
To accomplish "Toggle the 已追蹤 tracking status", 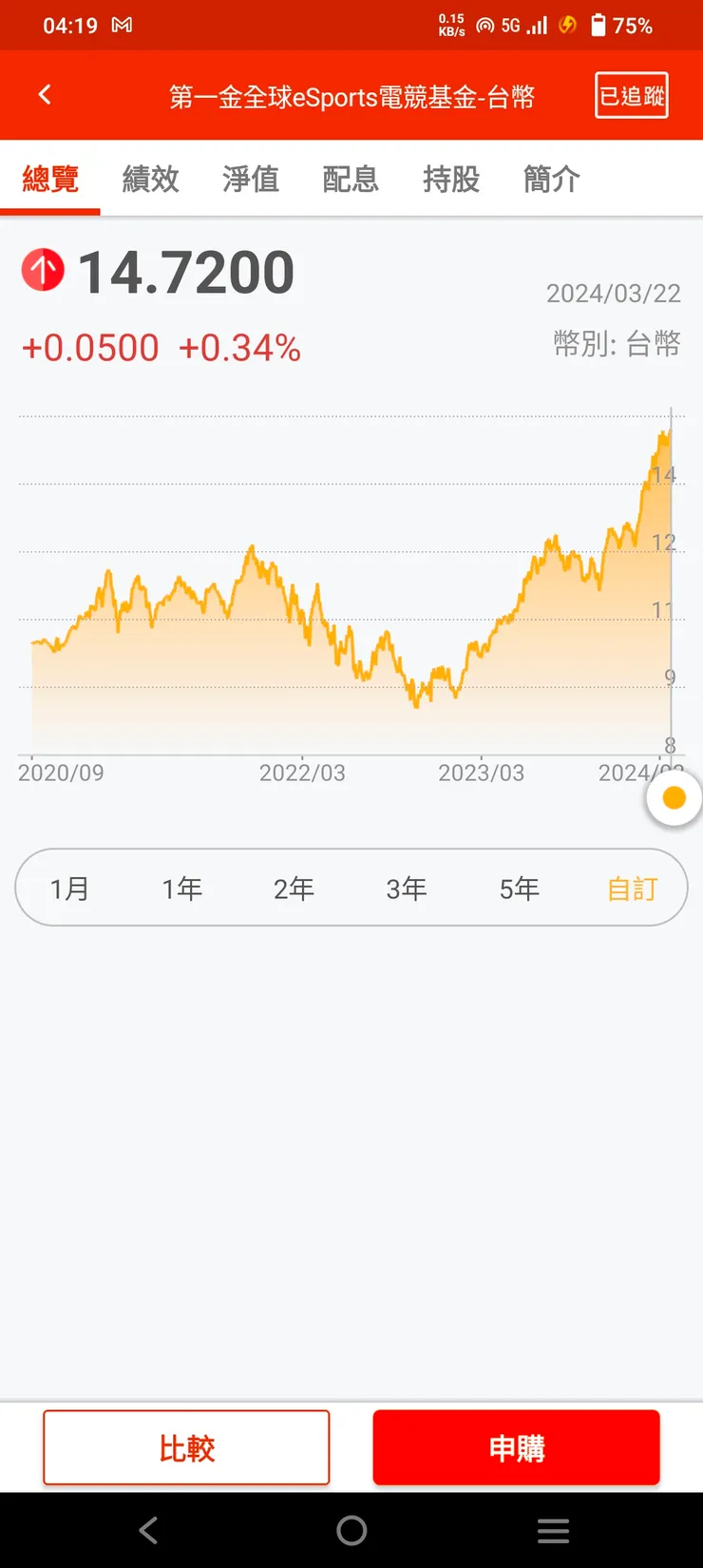I will click(x=631, y=94).
